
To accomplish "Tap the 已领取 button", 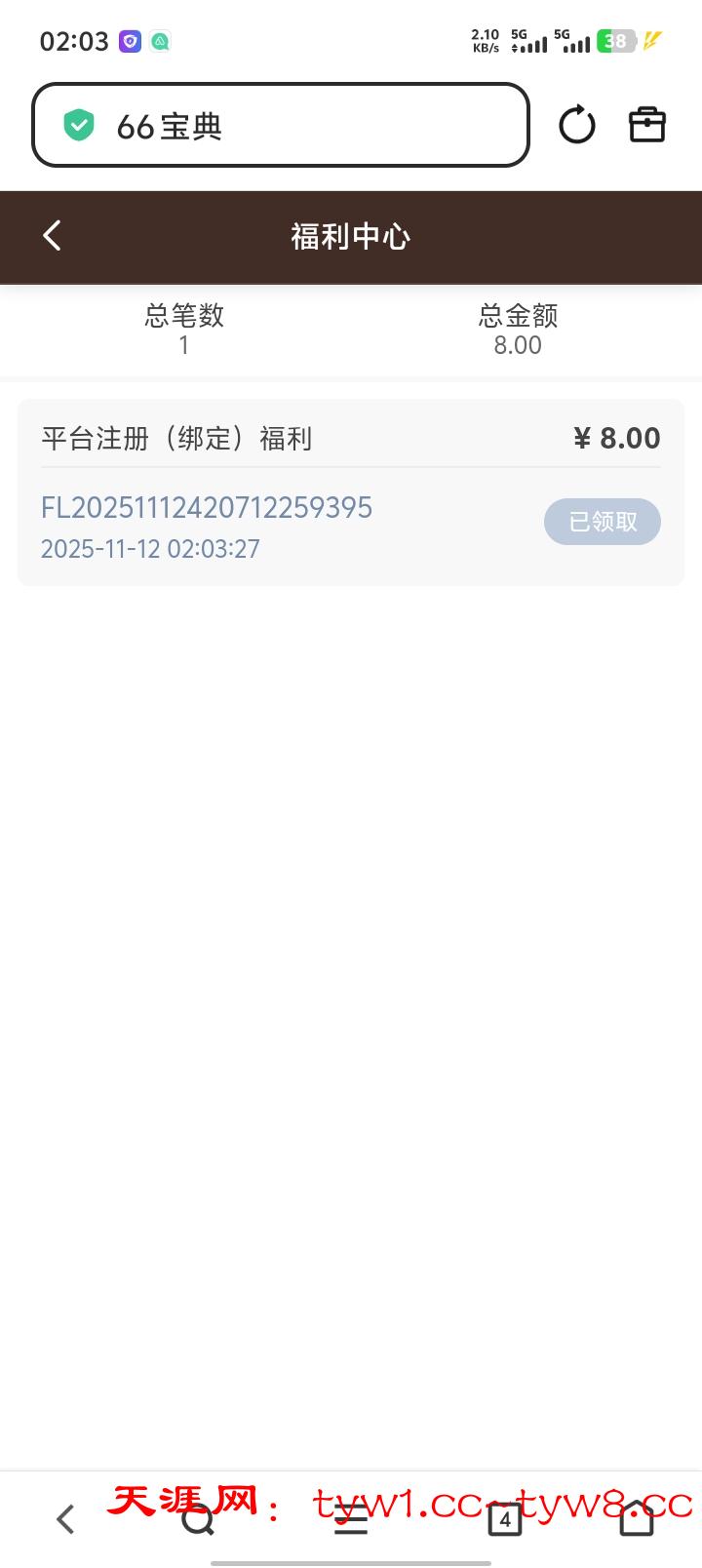I will pos(602,522).
